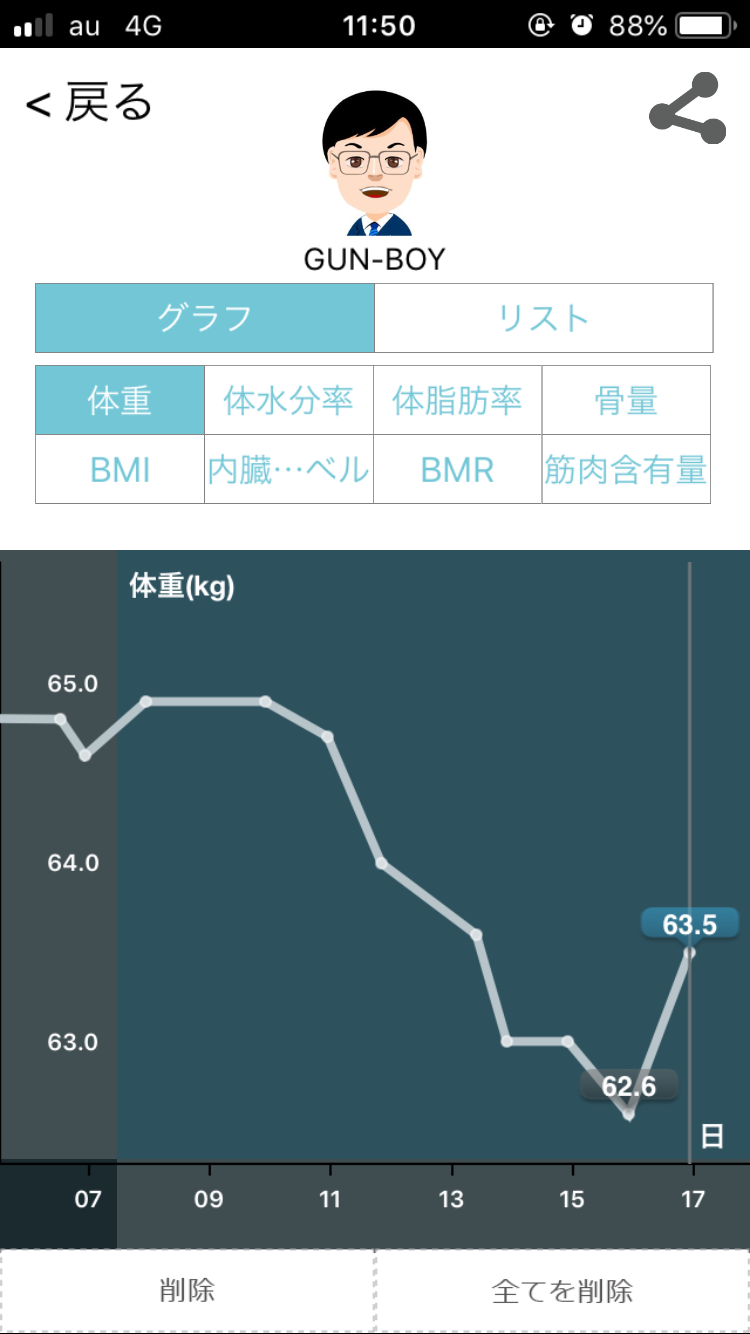This screenshot has height=1334, width=750.
Task: Tap 全てを削除 to delete all
Action: pos(563,1290)
